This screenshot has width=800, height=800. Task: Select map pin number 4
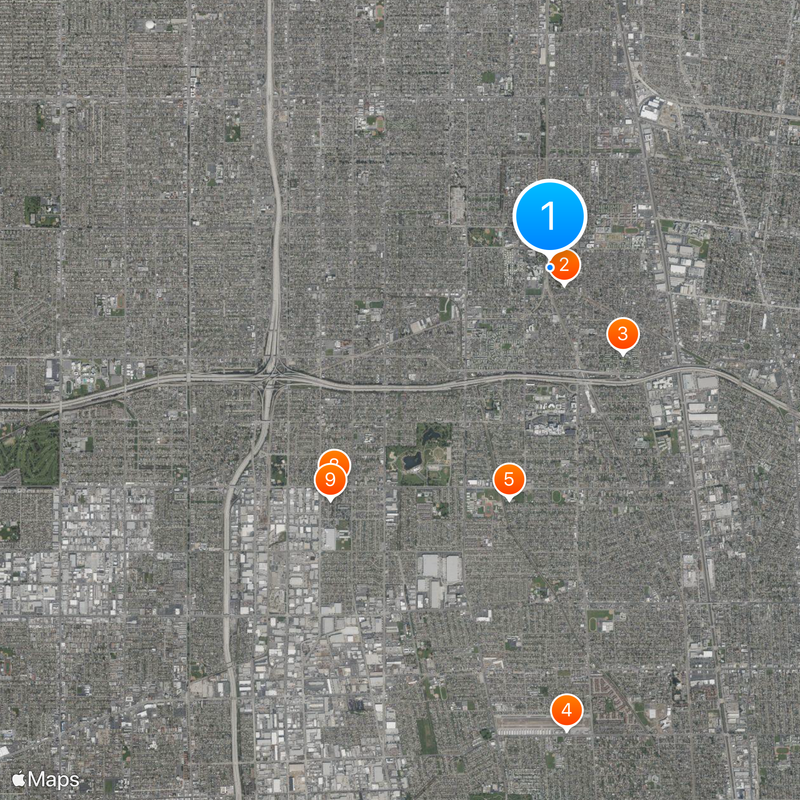567,711
